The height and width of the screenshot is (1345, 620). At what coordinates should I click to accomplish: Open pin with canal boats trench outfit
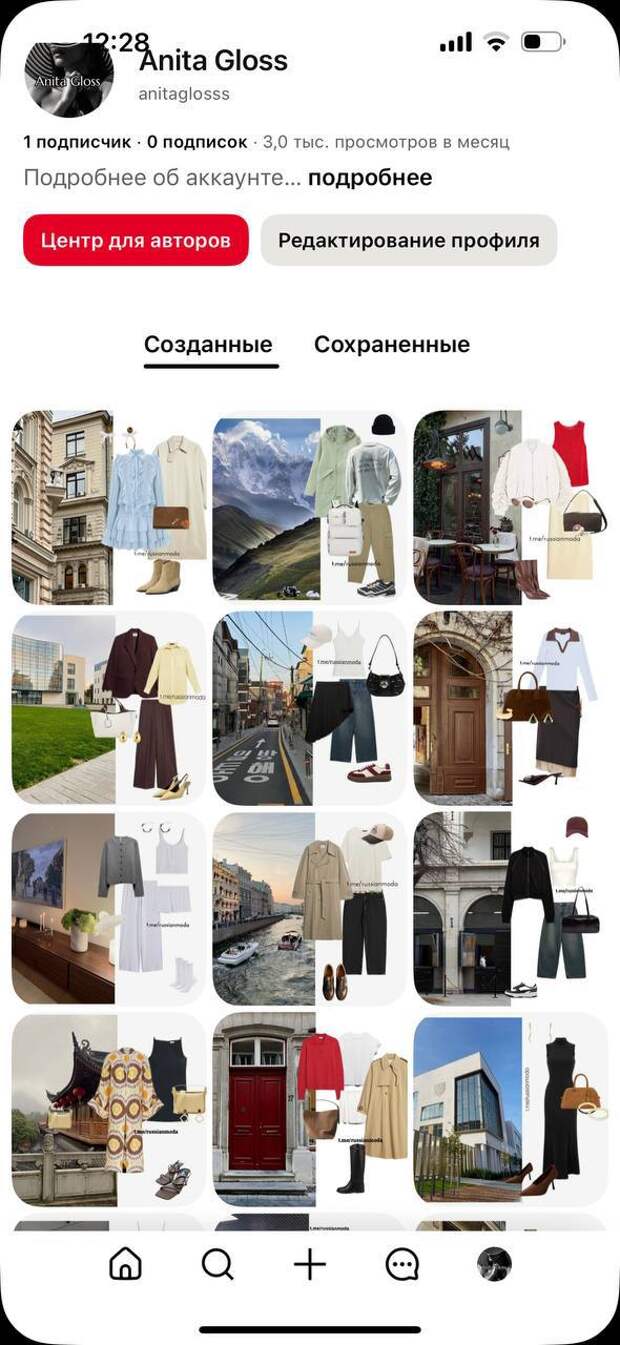[x=310, y=908]
